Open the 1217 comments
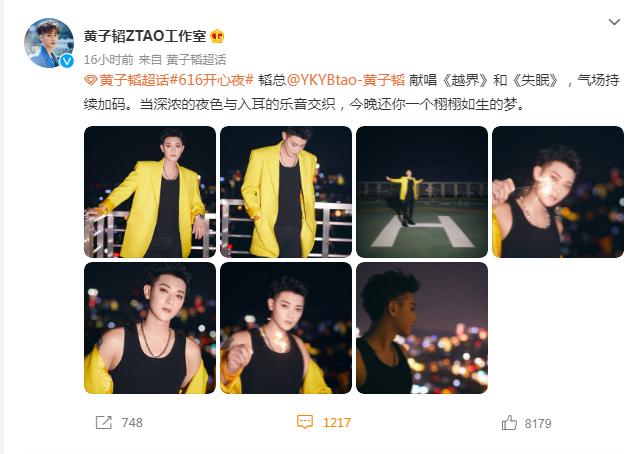Screen dimensions: 639x454 324,423
